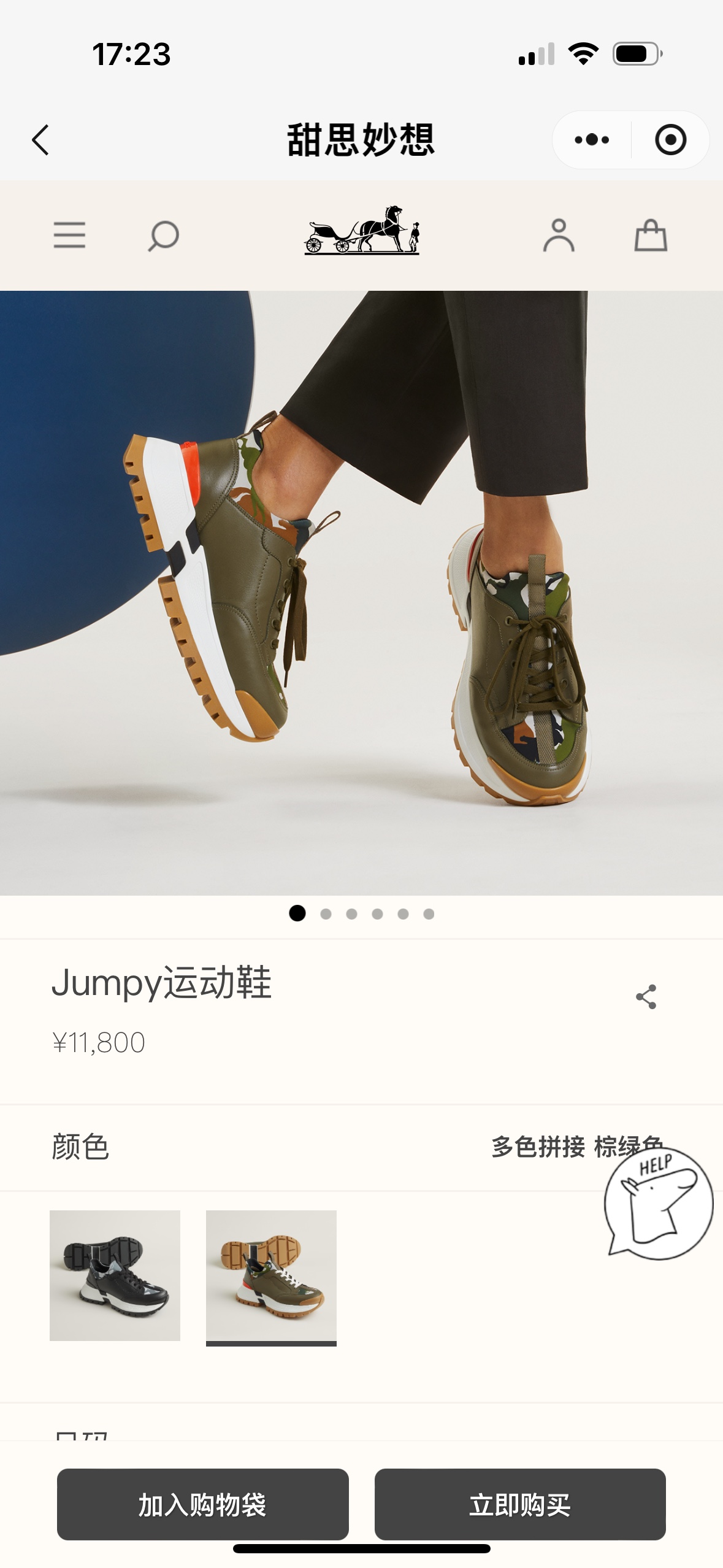This screenshot has height=1568, width=723.
Task: Tap 立即购买 to buy now
Action: tap(520, 1504)
